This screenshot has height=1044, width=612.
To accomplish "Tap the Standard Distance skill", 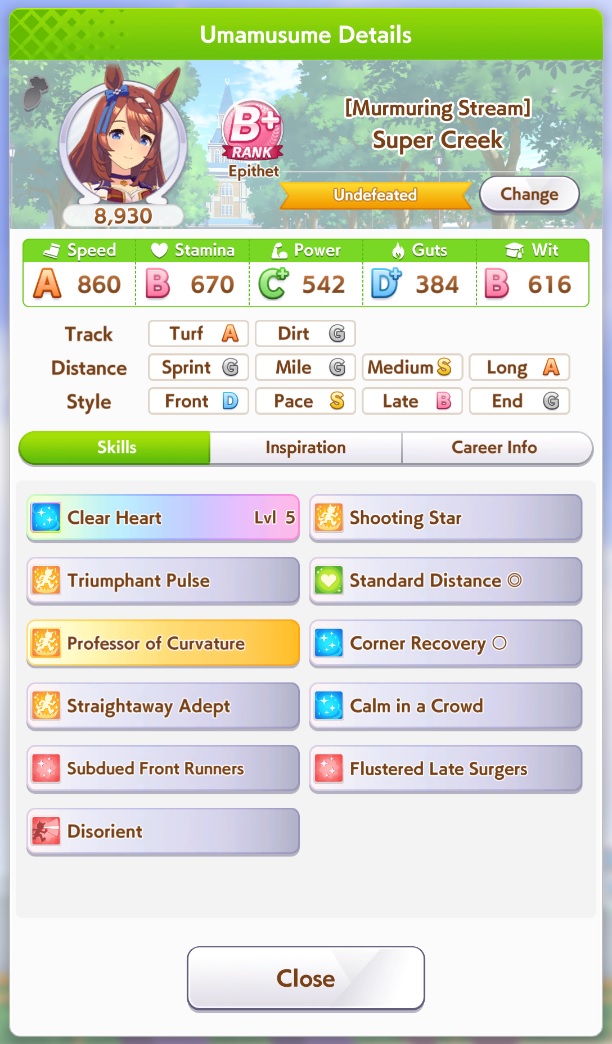I will point(446,580).
